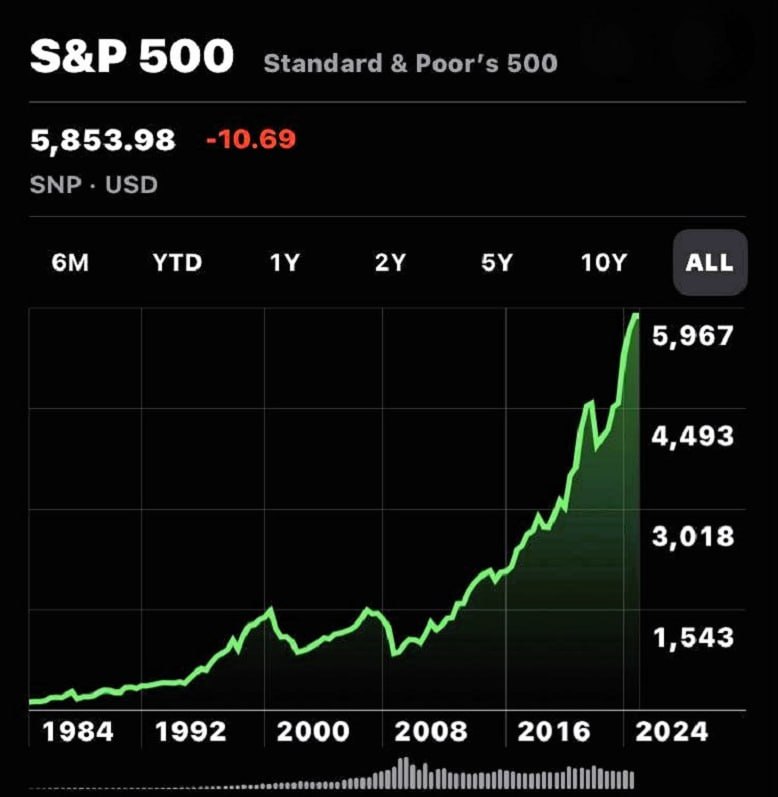This screenshot has height=797, width=778.
Task: Show the 1Y chart
Action: 284,263
